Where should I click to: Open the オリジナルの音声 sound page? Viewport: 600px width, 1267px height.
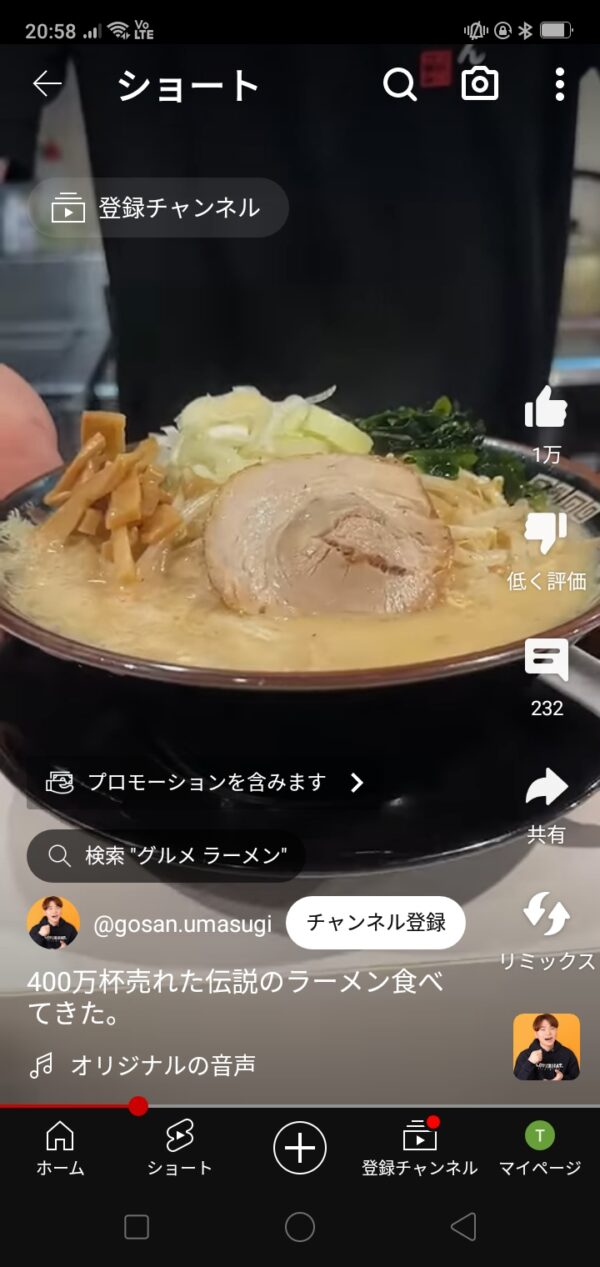pyautogui.click(x=162, y=1066)
